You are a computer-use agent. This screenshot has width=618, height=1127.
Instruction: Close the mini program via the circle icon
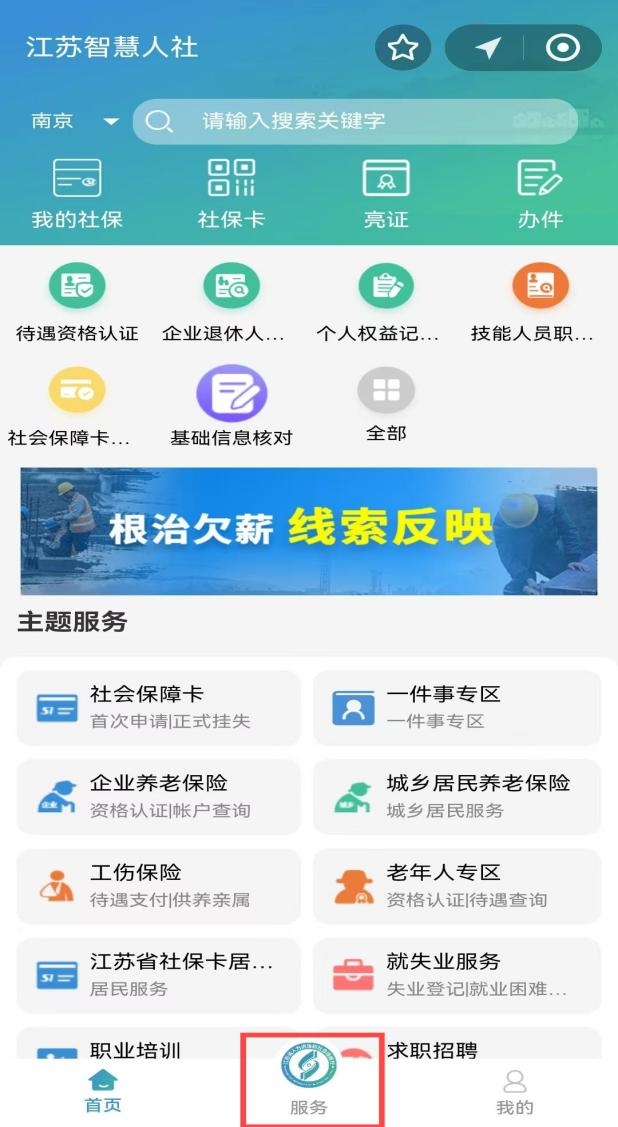pos(563,48)
